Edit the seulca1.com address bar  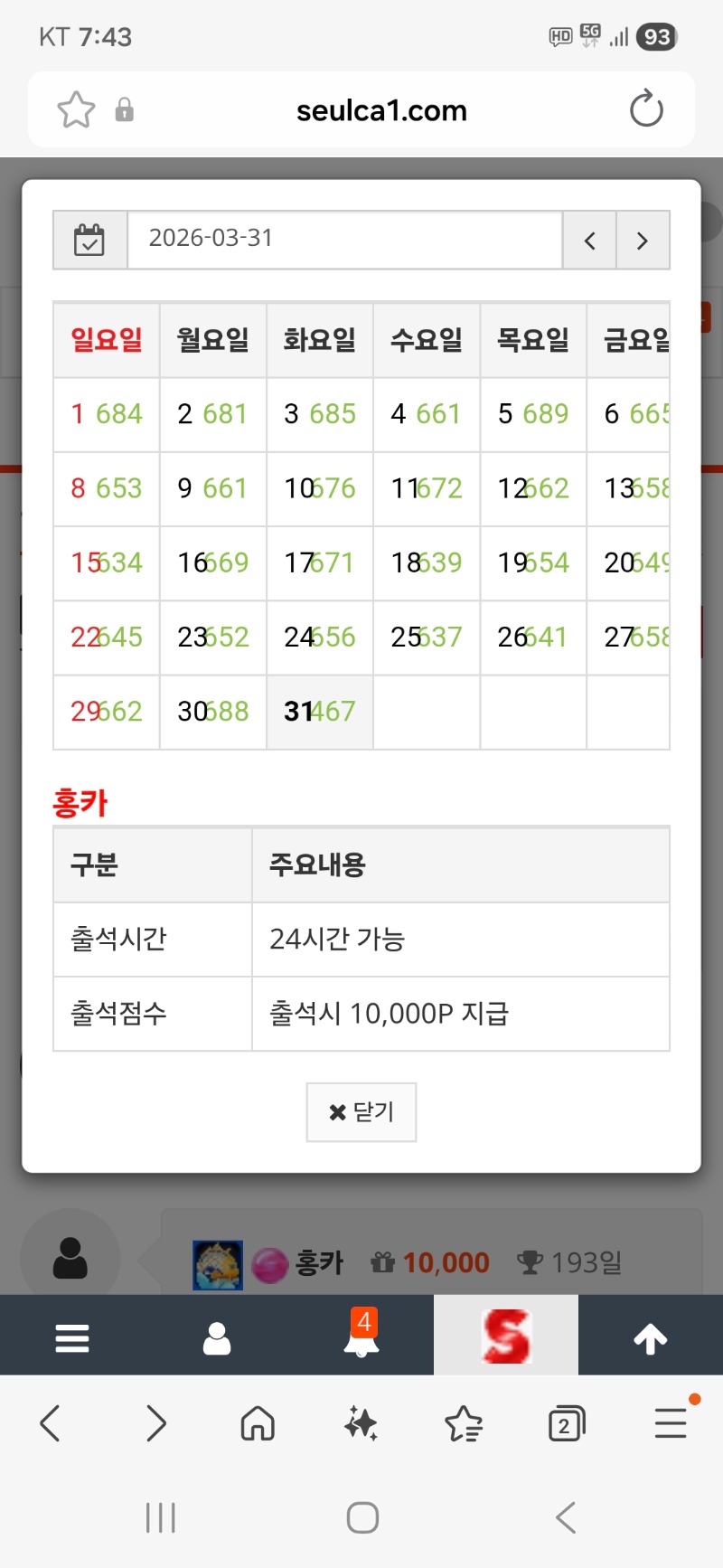pos(381,110)
